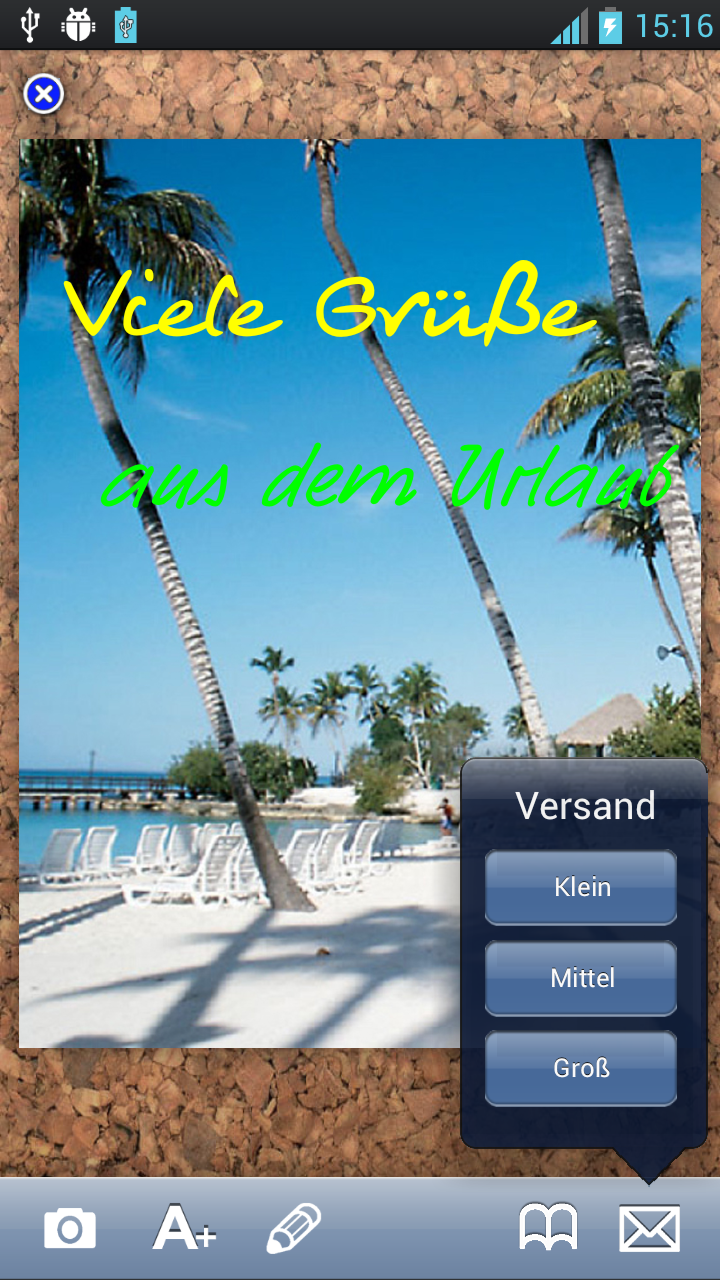Activate the pencil drawing tool
720x1280 pixels.
pos(294,1228)
